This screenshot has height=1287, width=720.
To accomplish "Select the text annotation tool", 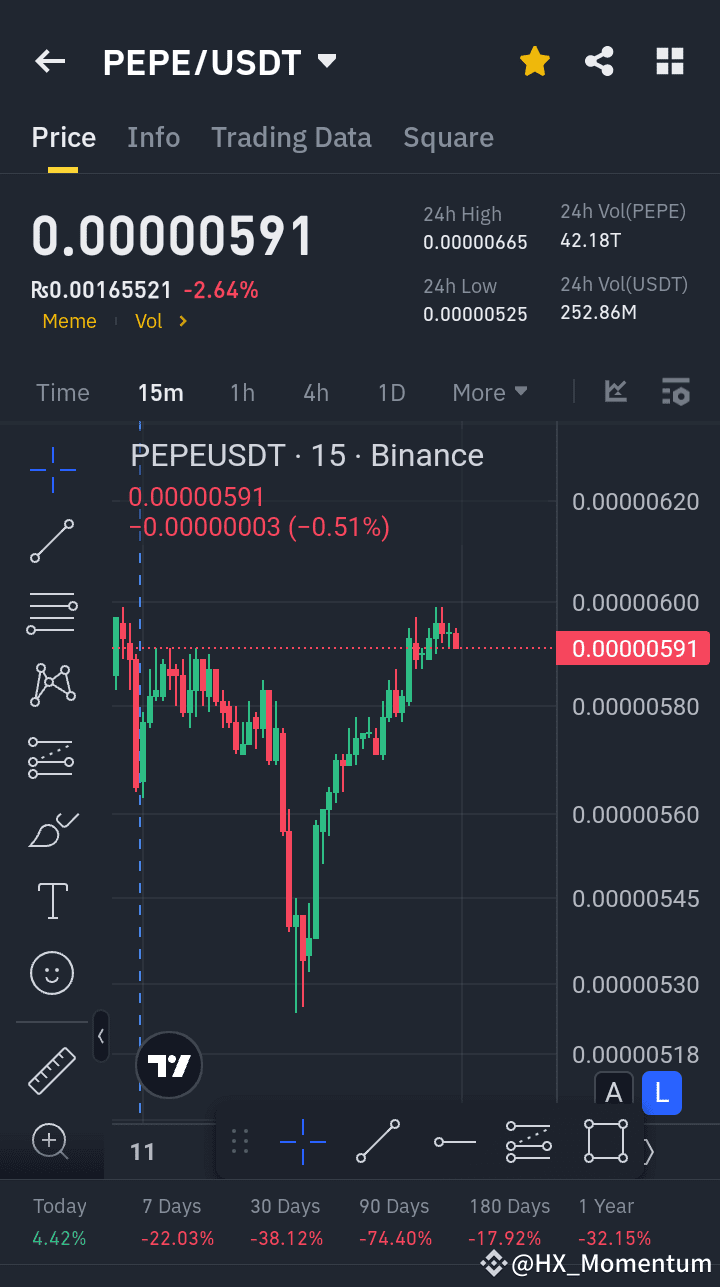I will pyautogui.click(x=52, y=900).
